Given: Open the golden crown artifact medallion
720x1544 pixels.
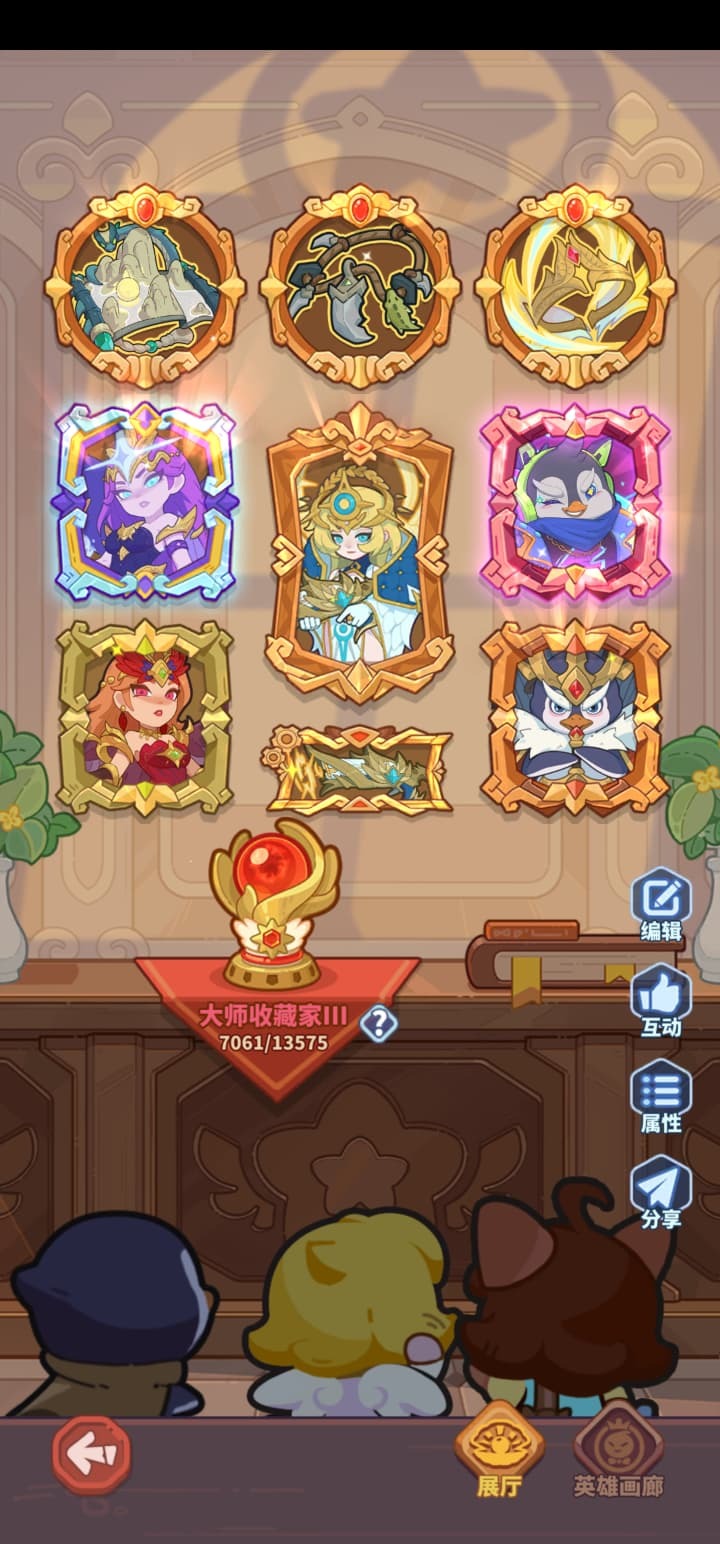Looking at the screenshot, I should [575, 285].
